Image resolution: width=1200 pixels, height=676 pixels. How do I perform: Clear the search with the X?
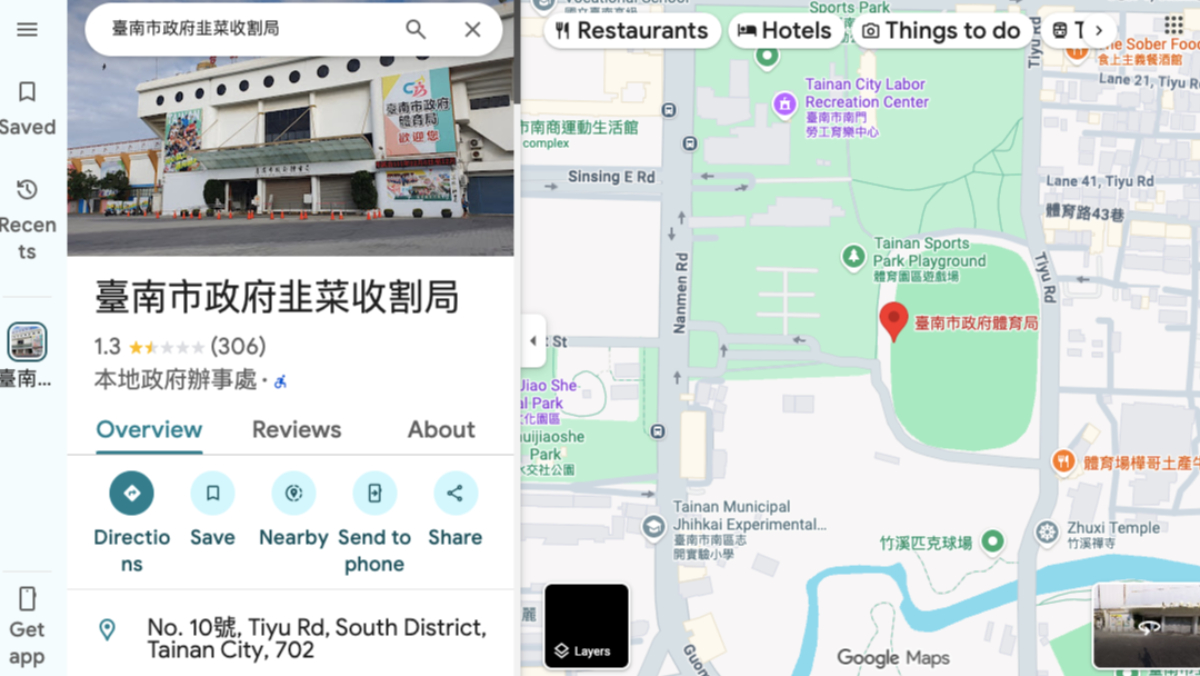point(473,29)
